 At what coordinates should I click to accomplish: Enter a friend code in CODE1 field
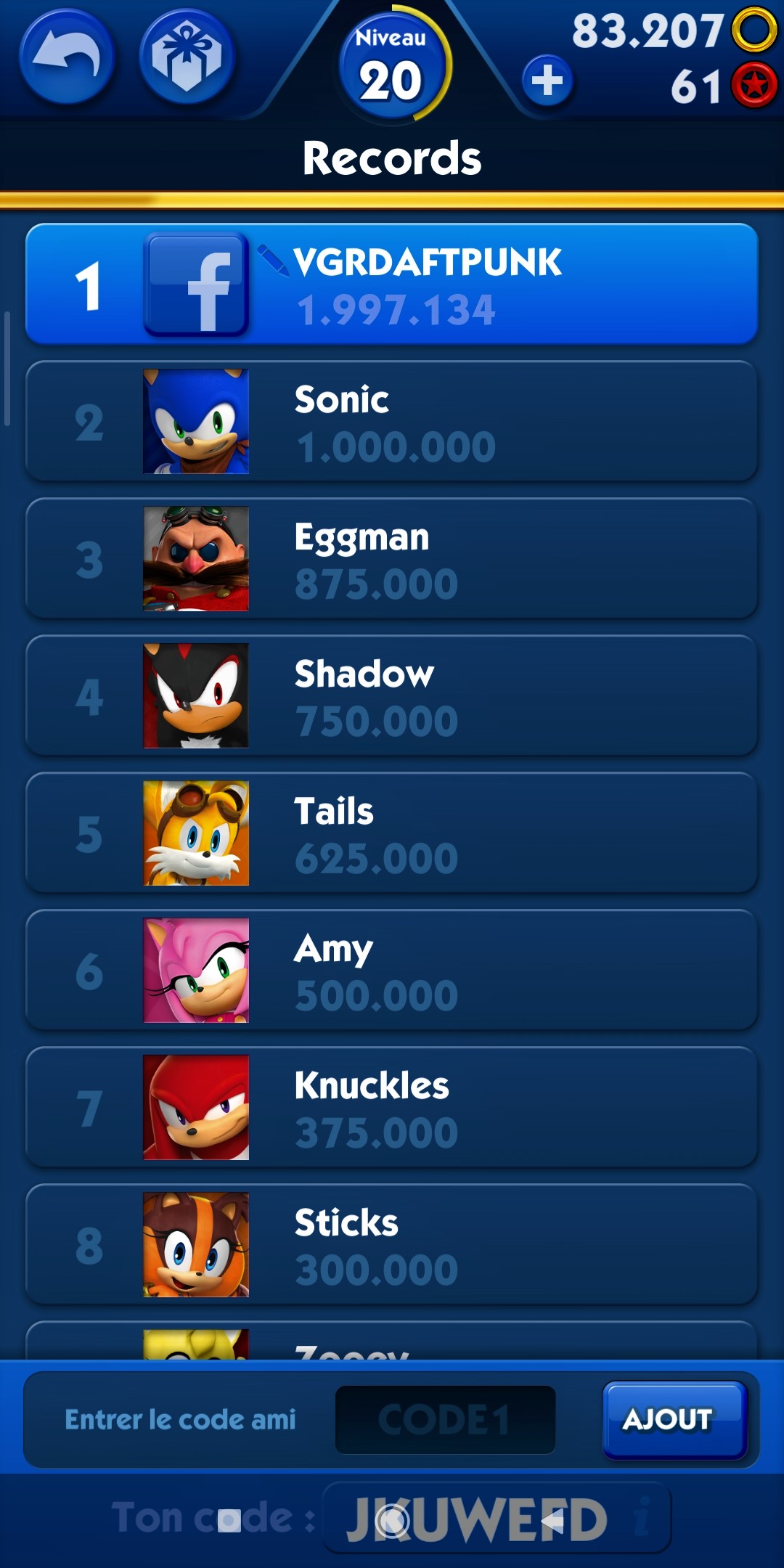445,1419
